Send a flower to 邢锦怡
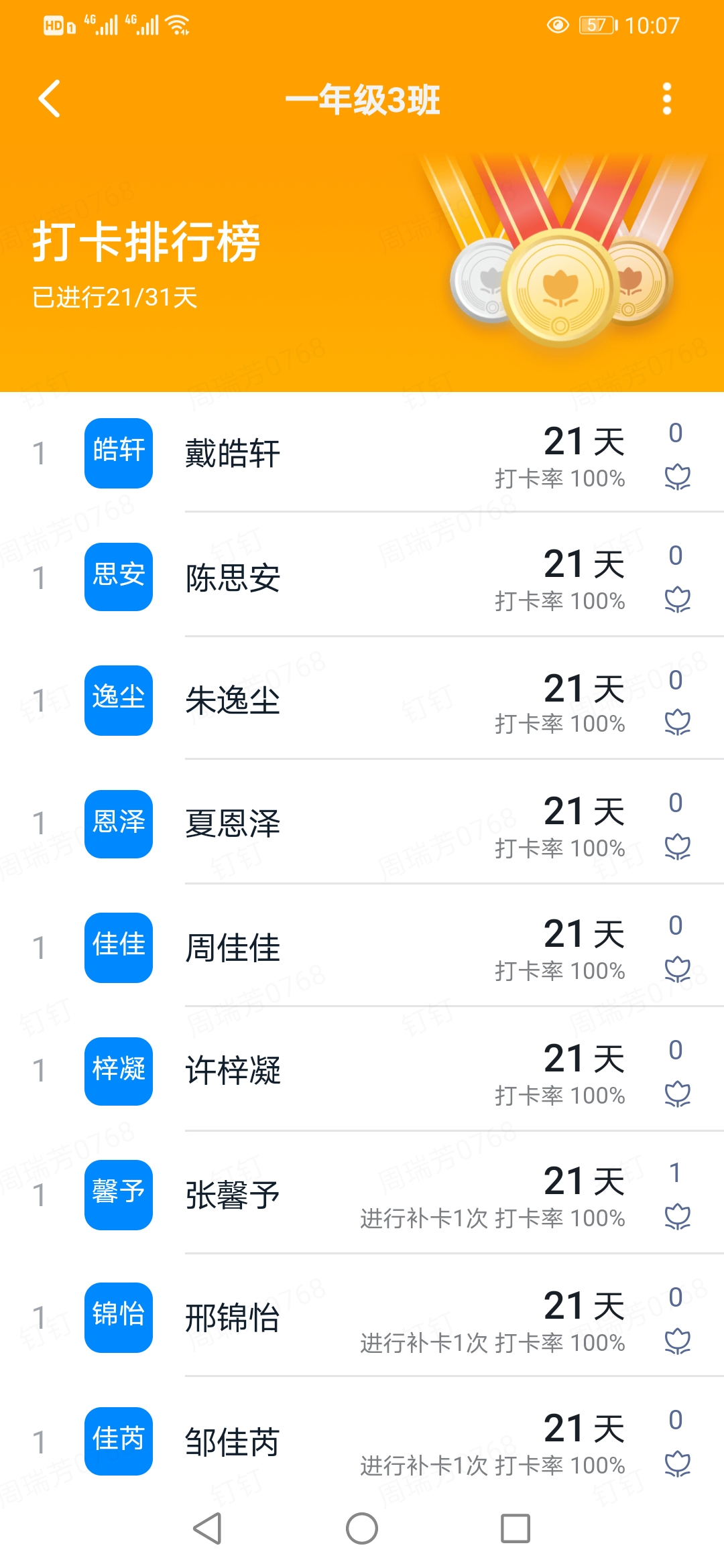724x1568 pixels. [677, 1341]
